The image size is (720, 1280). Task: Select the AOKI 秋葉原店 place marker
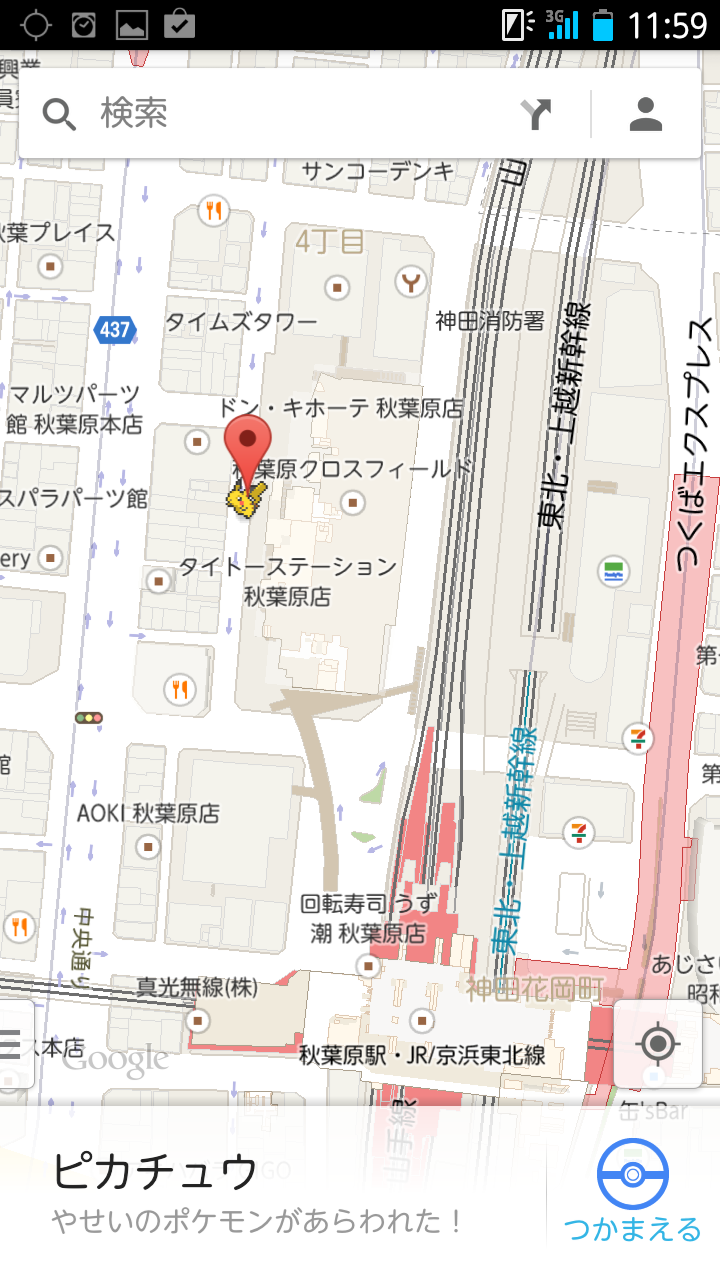[x=149, y=848]
